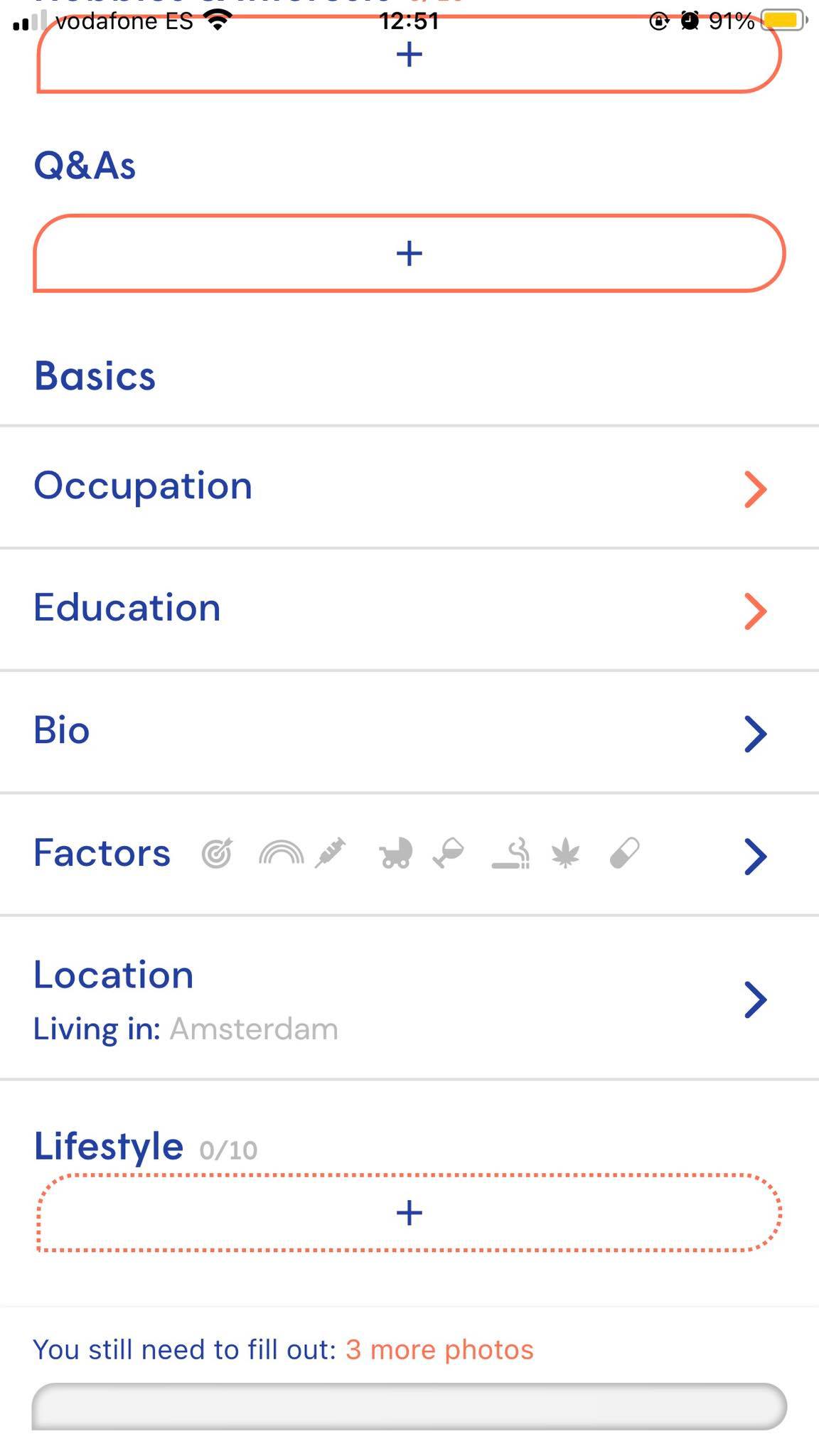This screenshot has height=1456, width=819.
Task: Edit the Bio section
Action: [409, 732]
